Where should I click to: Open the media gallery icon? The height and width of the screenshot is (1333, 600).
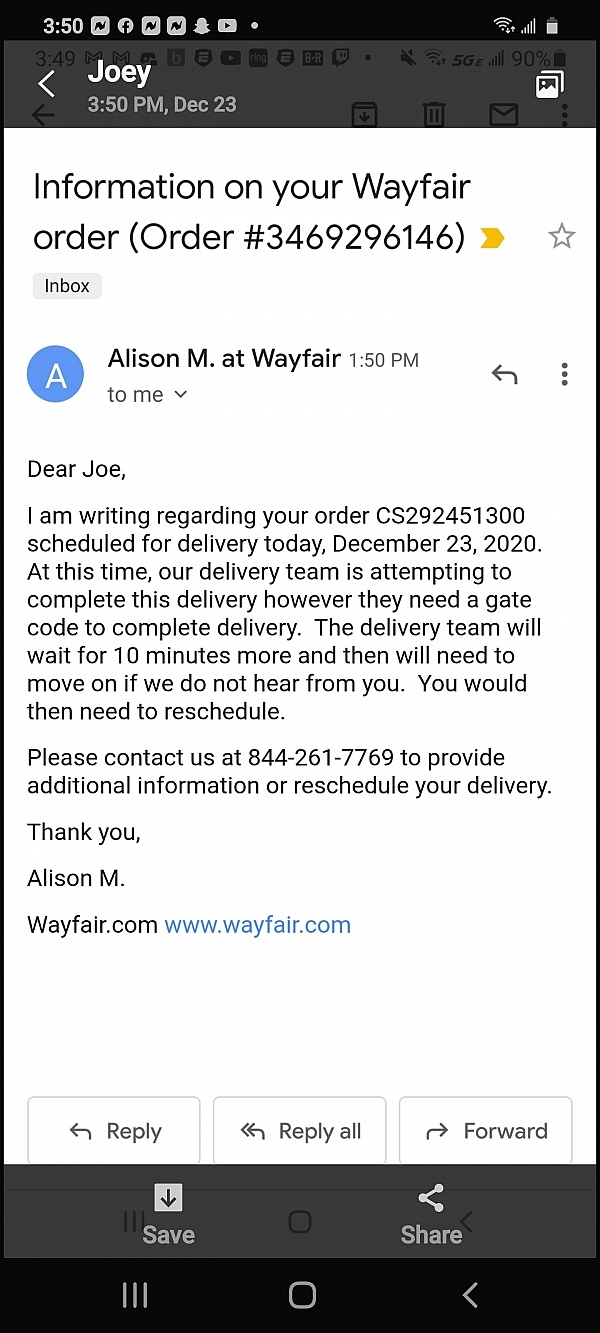[549, 85]
